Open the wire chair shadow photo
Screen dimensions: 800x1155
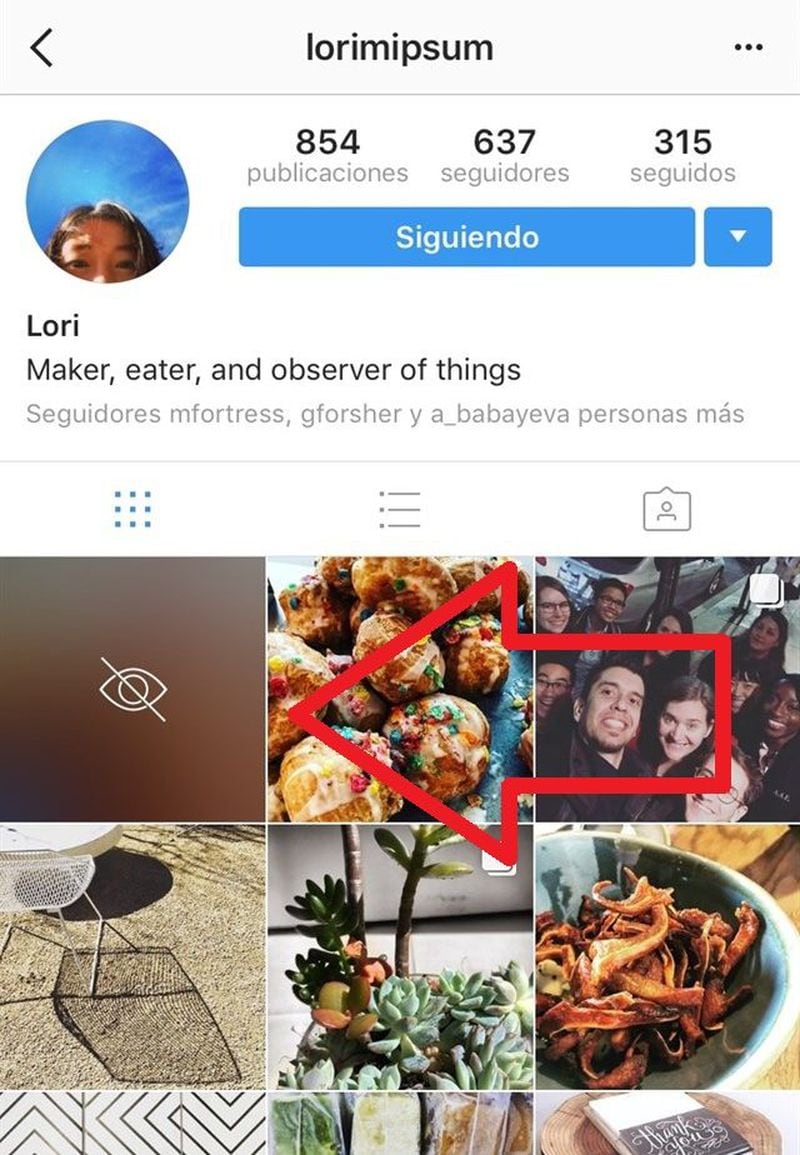click(132, 956)
